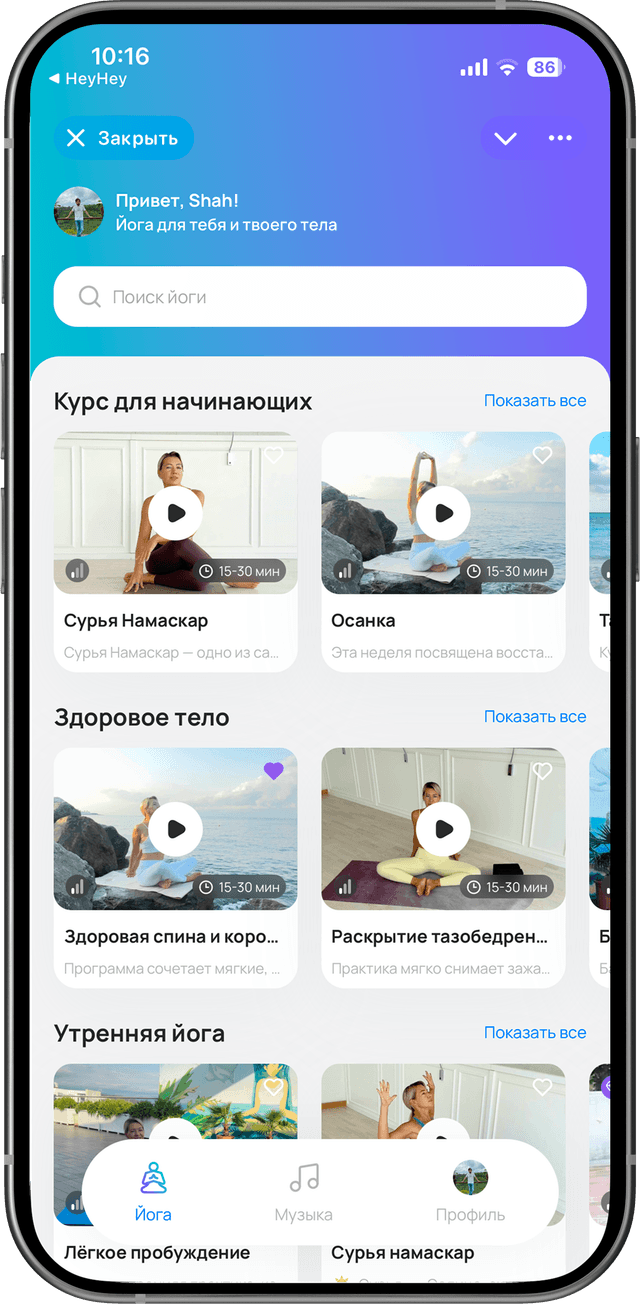Show all in Утренняя йога

[535, 1032]
